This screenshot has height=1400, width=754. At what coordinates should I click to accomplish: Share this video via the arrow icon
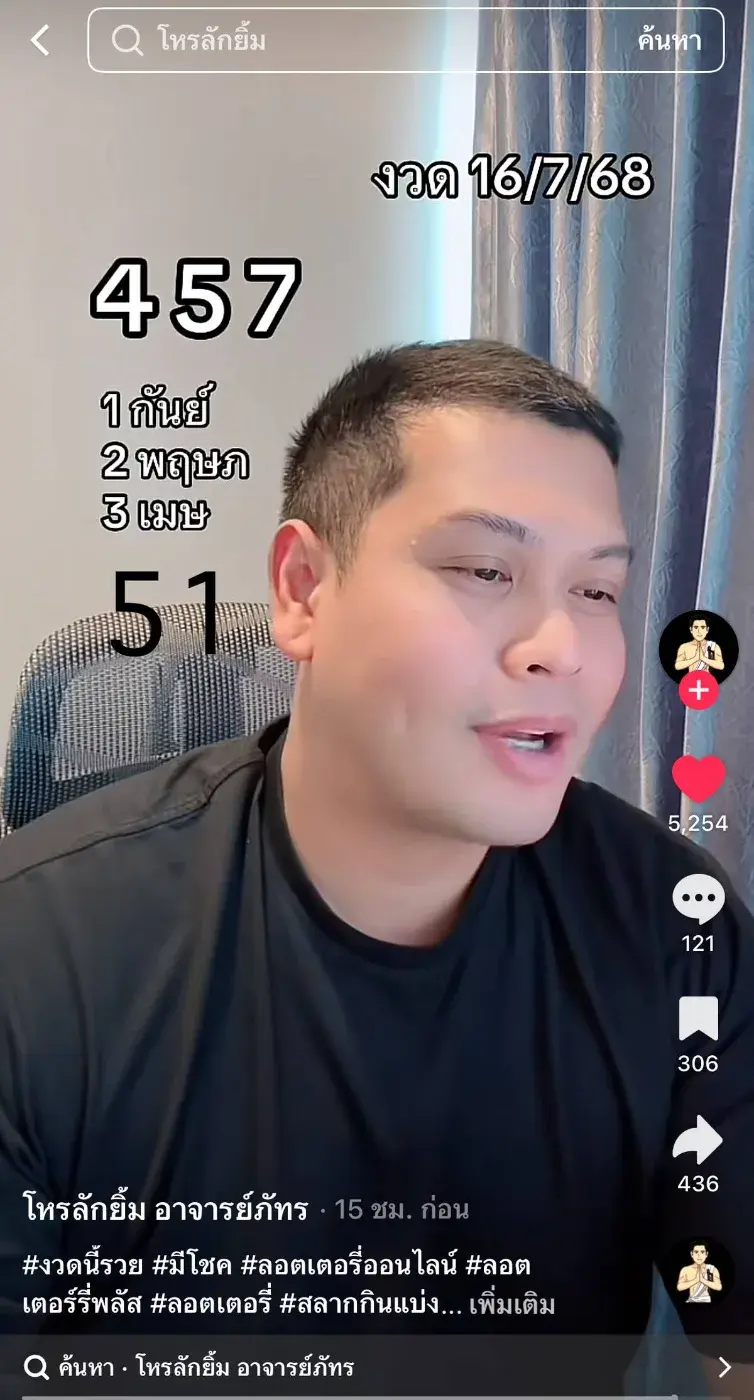(698, 1140)
